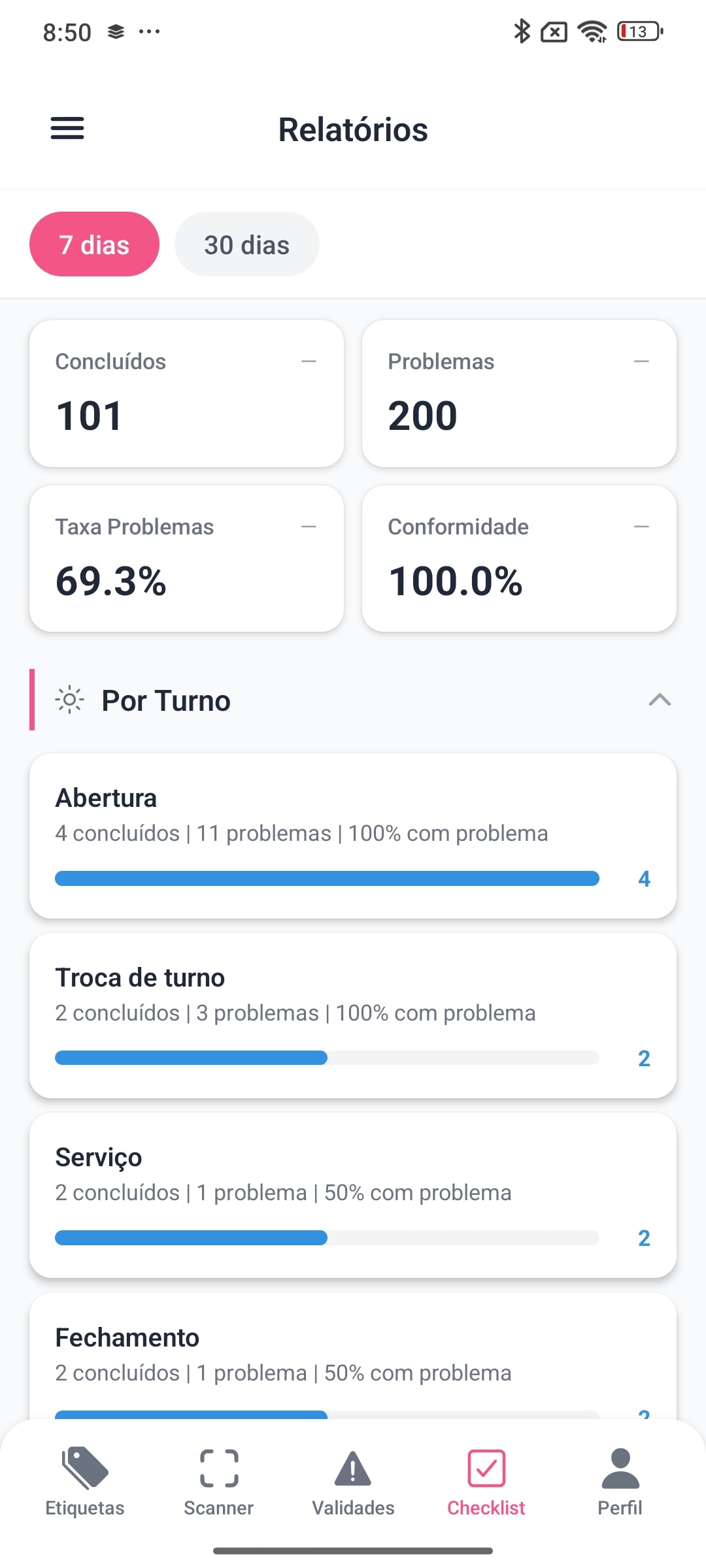
Task: Minimize the Taxa Problemas card
Action: 309,526
